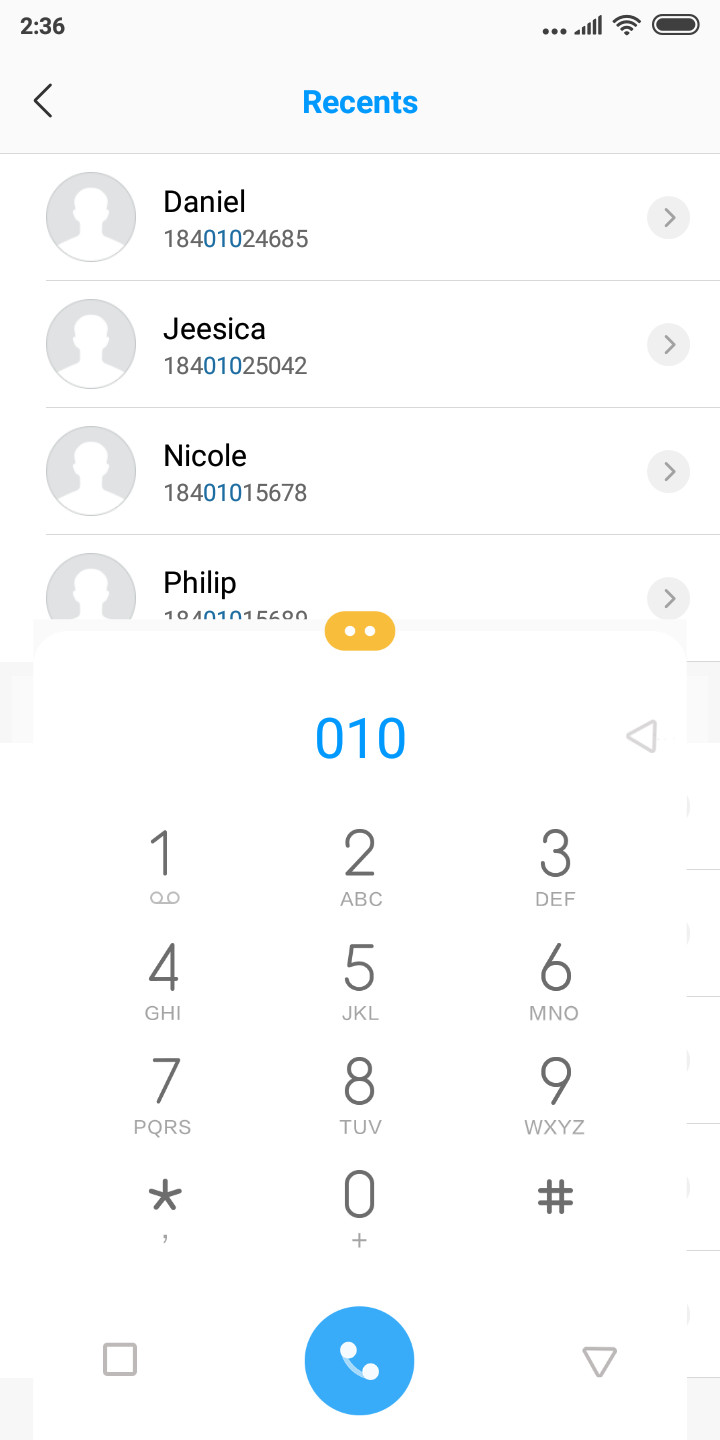Screen dimensions: 720x1440
Task: Dial the 8 TUV key
Action: 360,1095
